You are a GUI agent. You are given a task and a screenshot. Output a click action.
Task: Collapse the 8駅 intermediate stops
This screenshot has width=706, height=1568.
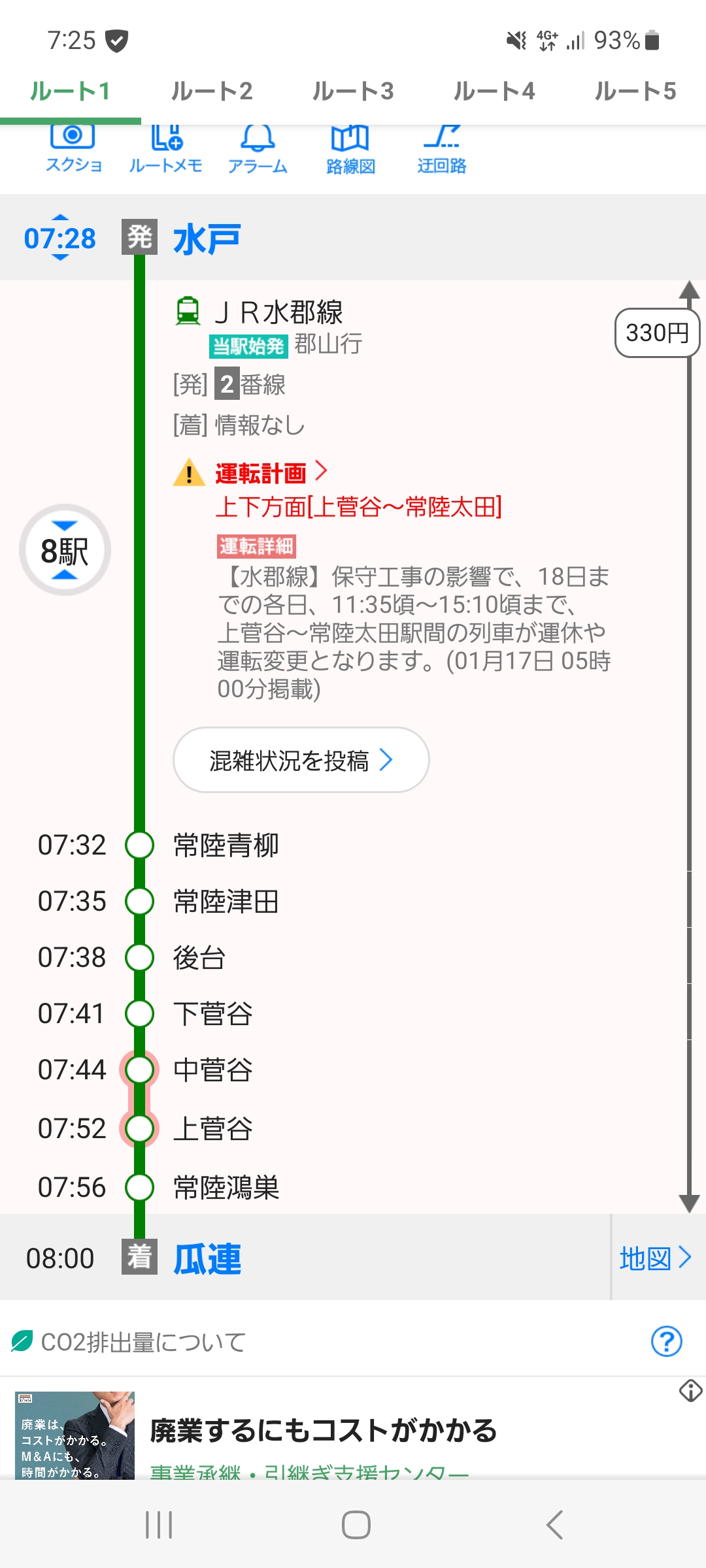[x=65, y=550]
